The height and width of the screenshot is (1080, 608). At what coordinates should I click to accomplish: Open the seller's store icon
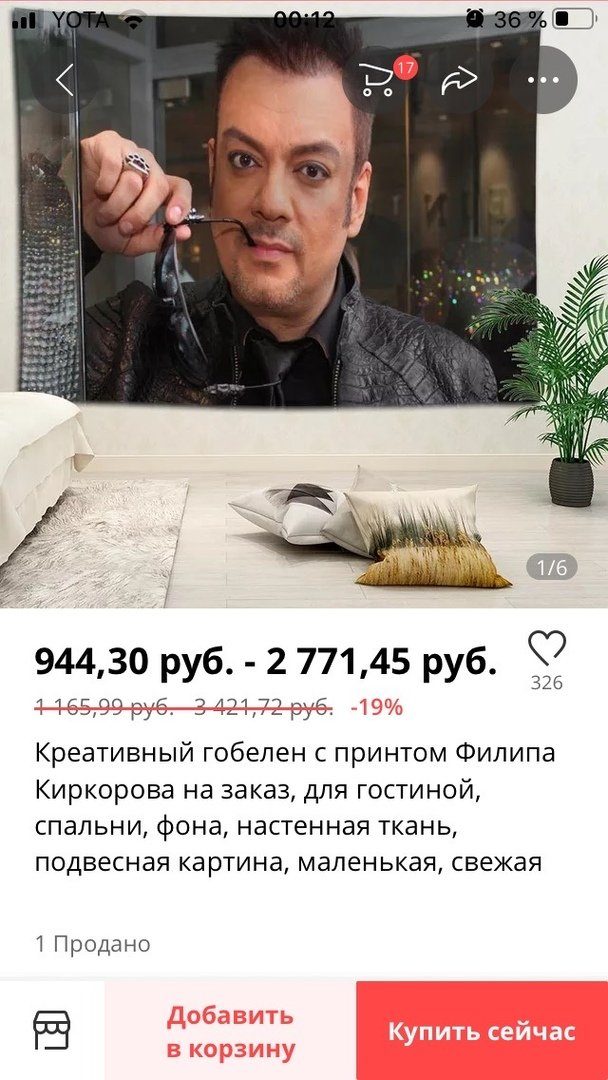pyautogui.click(x=52, y=1030)
